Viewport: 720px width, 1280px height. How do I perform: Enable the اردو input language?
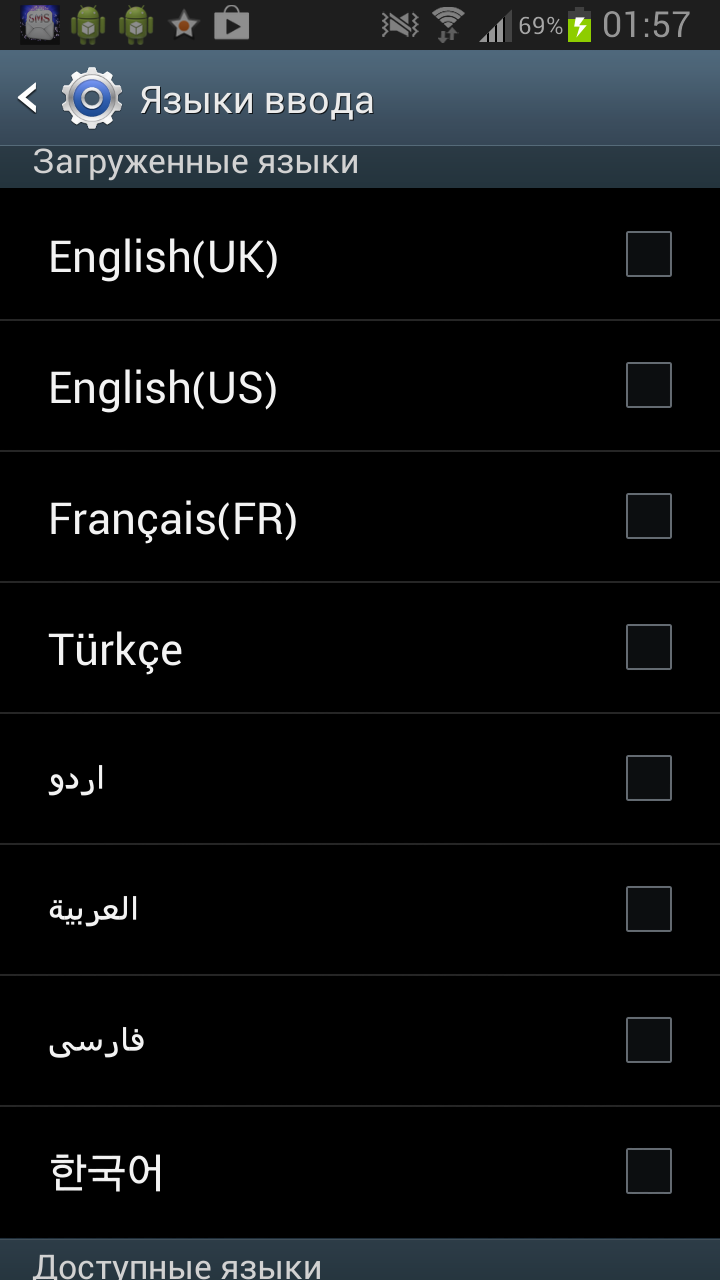pos(648,778)
